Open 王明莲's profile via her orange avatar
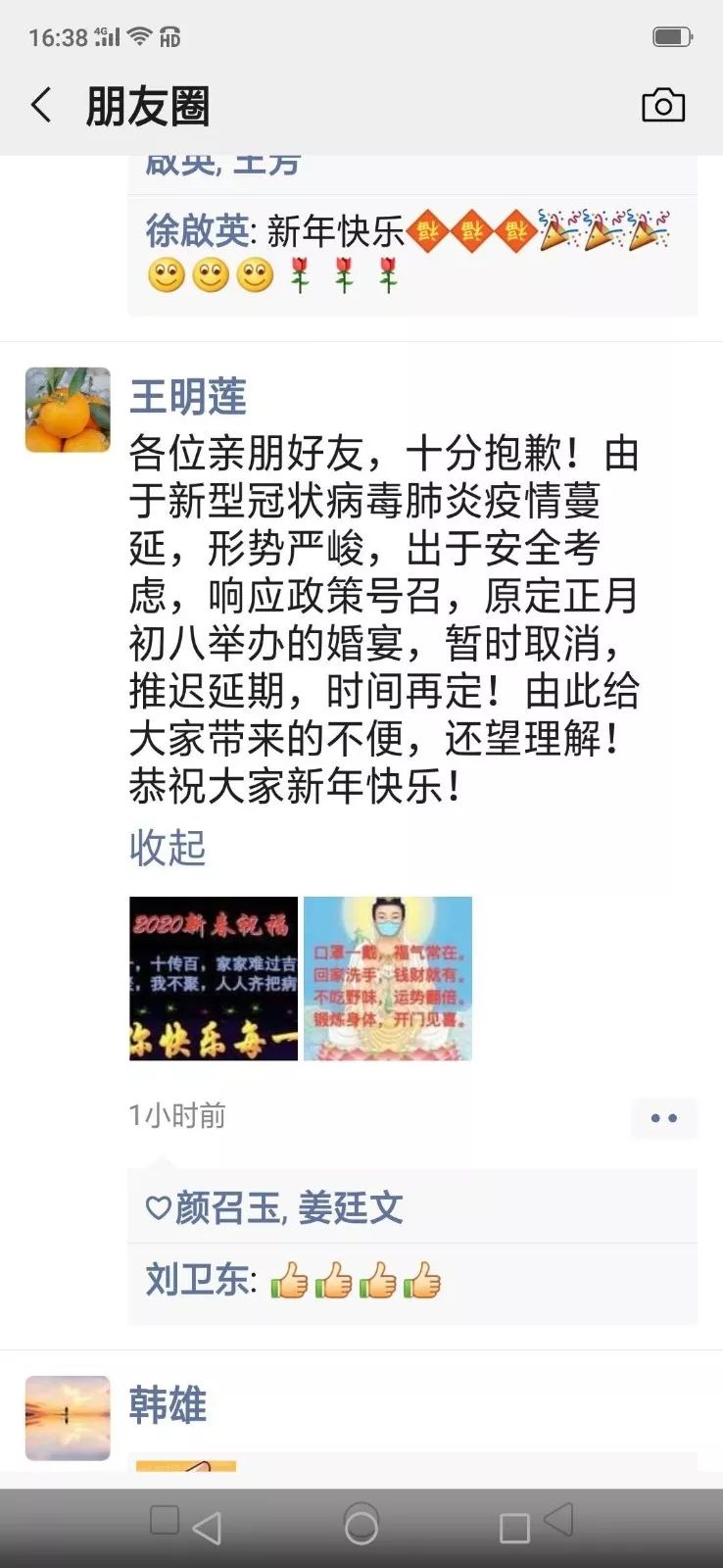The height and width of the screenshot is (1568, 723). pos(68,410)
